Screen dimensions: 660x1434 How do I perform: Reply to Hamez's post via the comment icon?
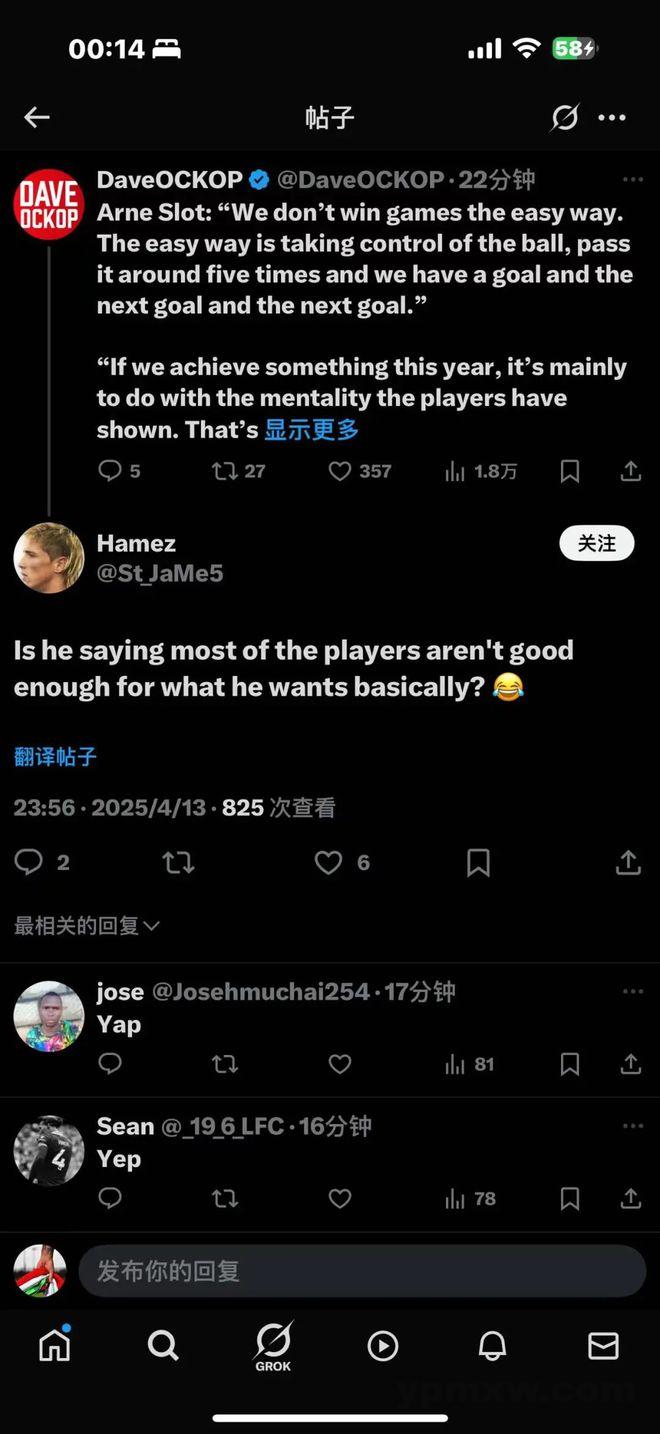29,862
